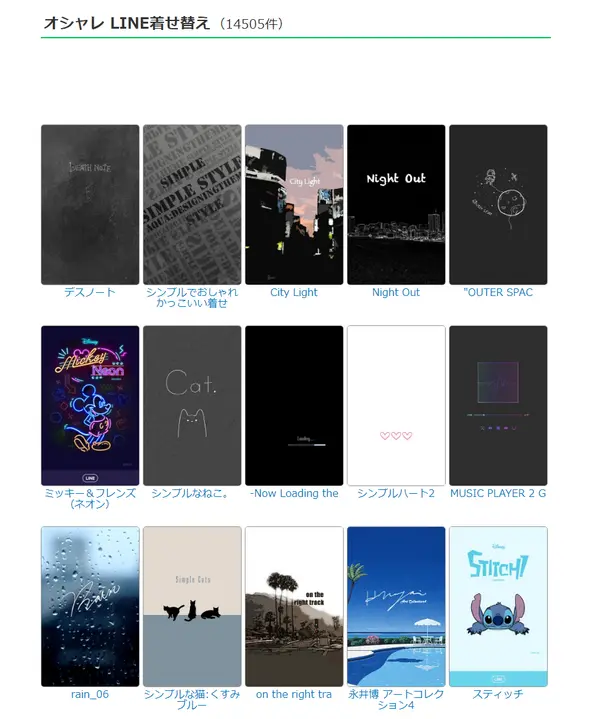This screenshot has height=719, width=600.
Task: Select シンプルな猫:くすみブルー theme
Action: 192,606
